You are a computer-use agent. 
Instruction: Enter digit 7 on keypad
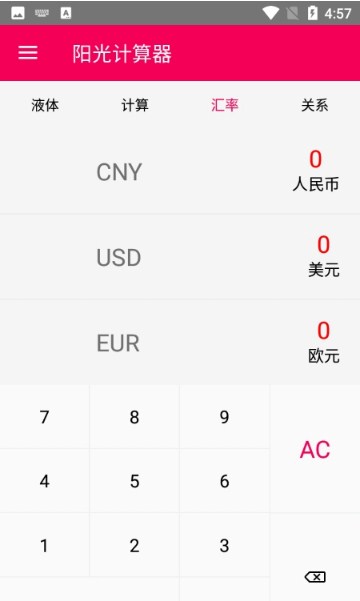coord(44,417)
